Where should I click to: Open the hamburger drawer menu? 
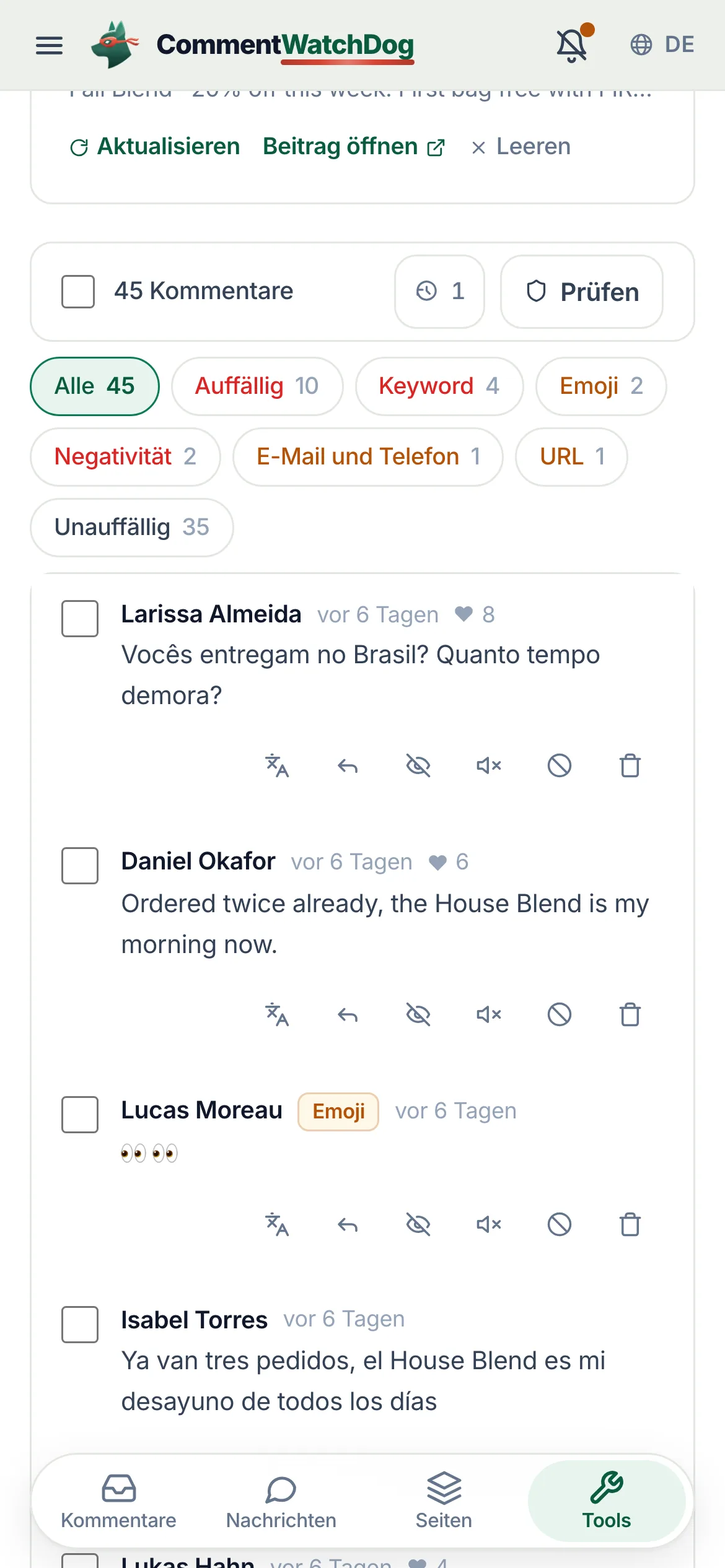(x=49, y=45)
